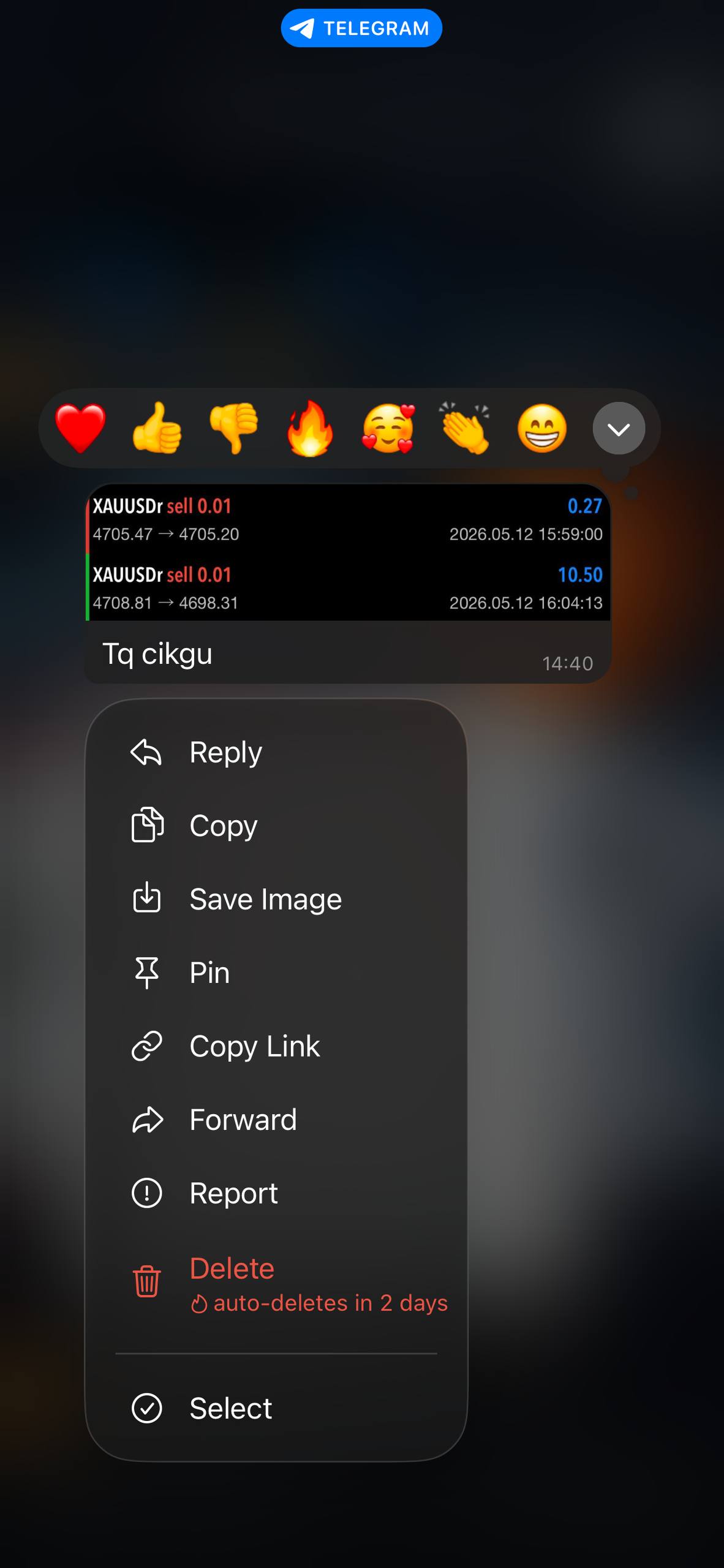The image size is (724, 1568).
Task: React with the fire emoji
Action: [x=311, y=428]
